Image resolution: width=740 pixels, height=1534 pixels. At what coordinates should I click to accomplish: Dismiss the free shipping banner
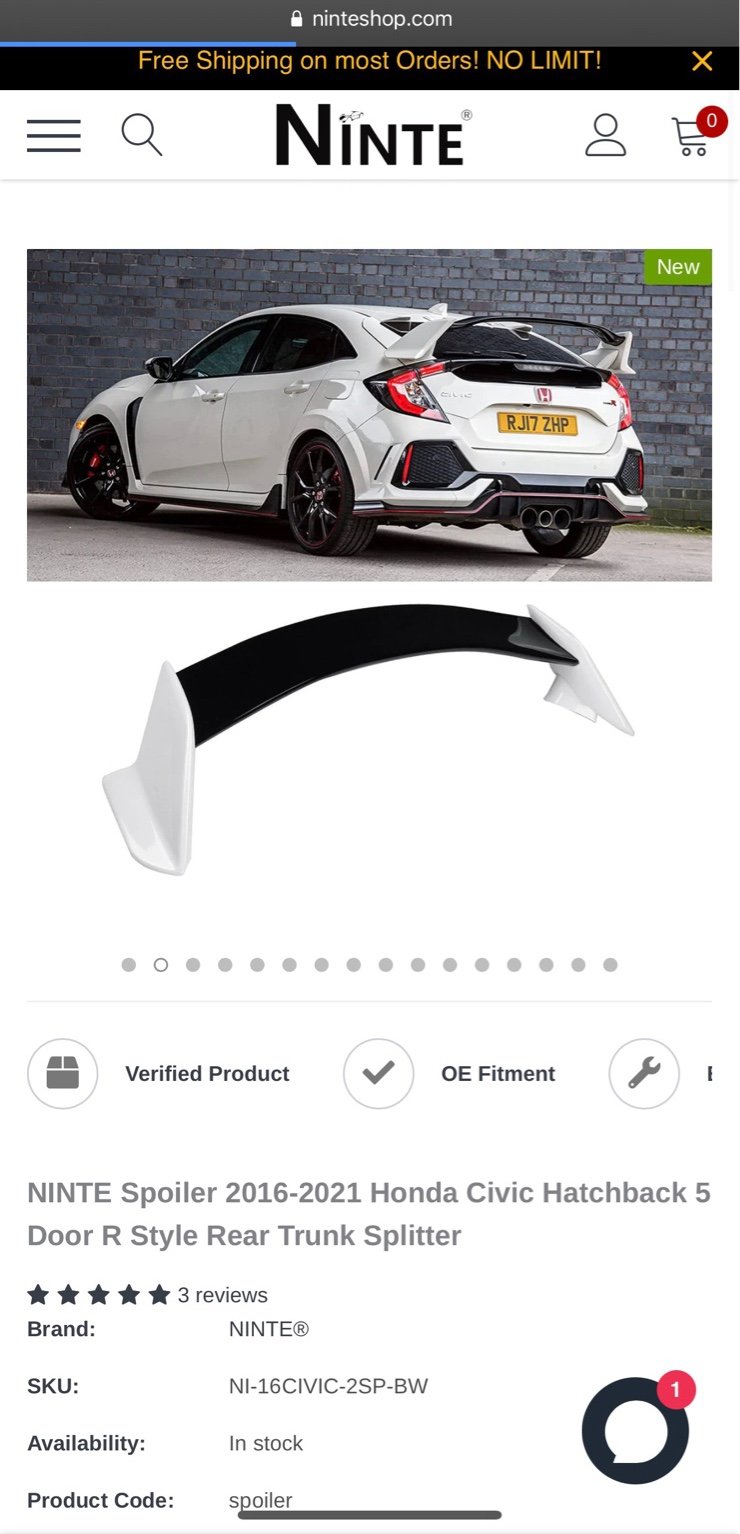tap(702, 62)
